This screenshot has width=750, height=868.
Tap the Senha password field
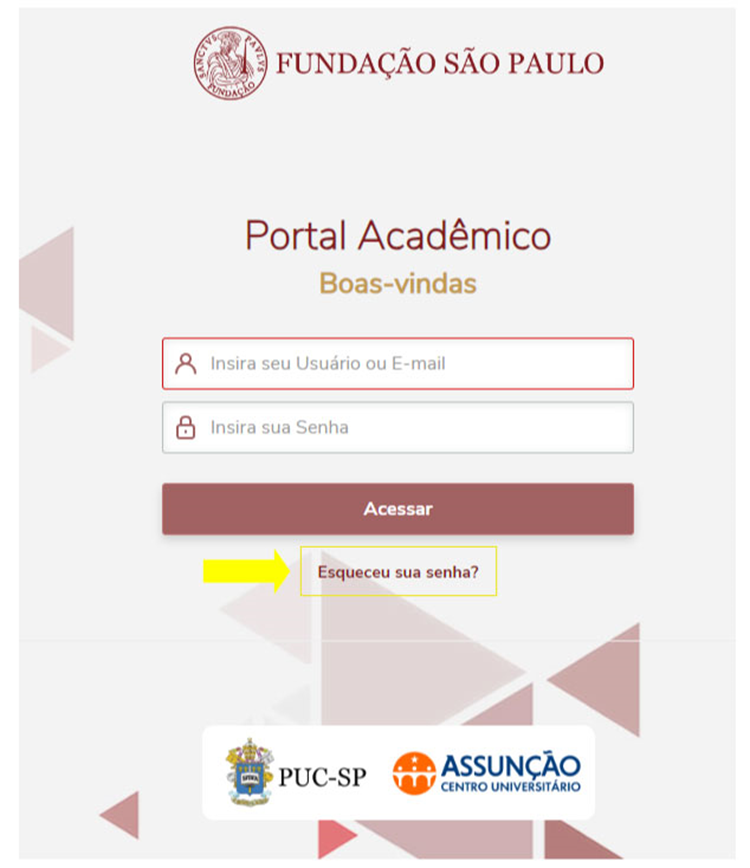(x=398, y=428)
